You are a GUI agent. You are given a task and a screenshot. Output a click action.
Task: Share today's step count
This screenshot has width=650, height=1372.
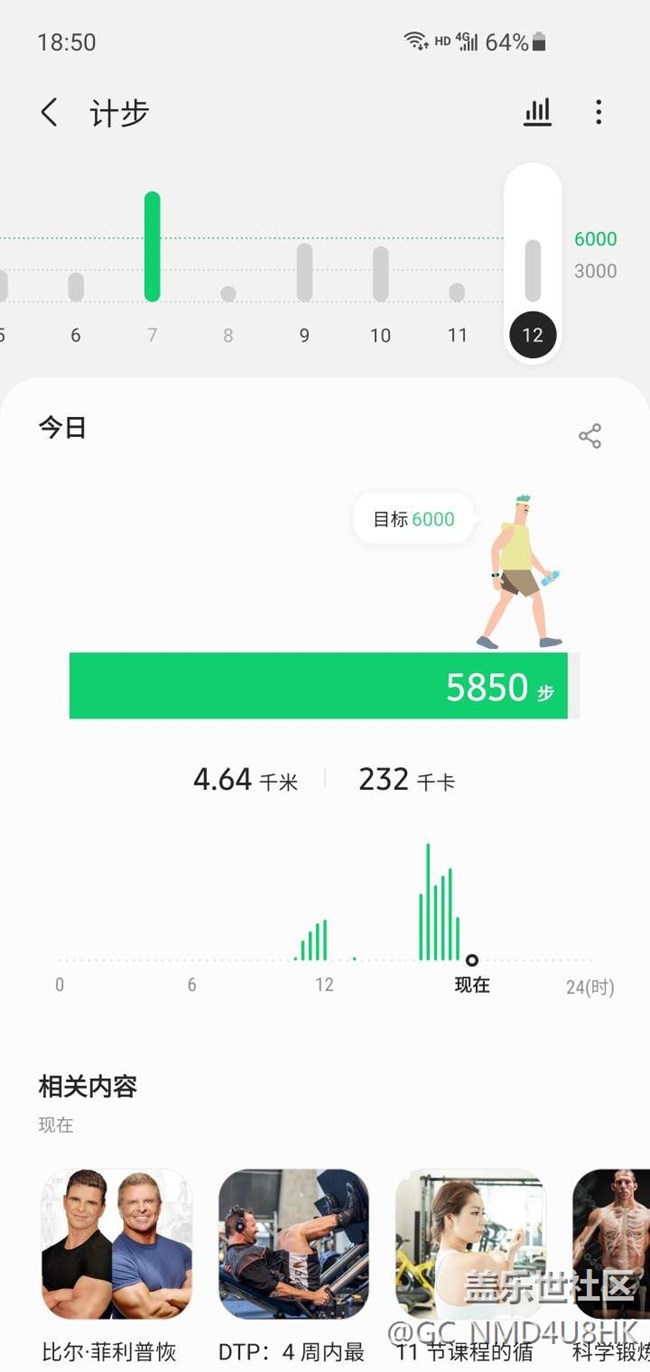590,436
